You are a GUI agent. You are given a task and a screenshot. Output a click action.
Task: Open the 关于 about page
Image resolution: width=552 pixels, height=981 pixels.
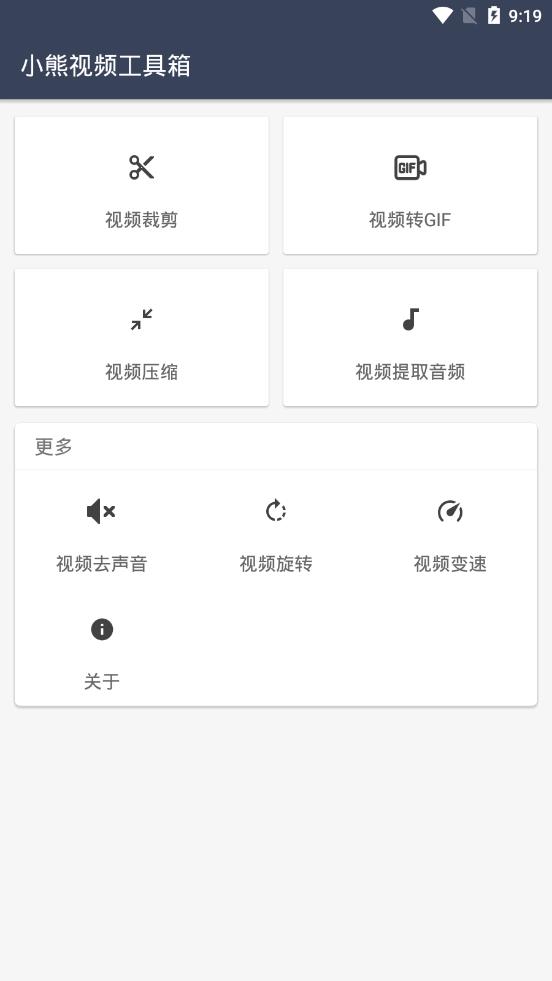(x=101, y=653)
